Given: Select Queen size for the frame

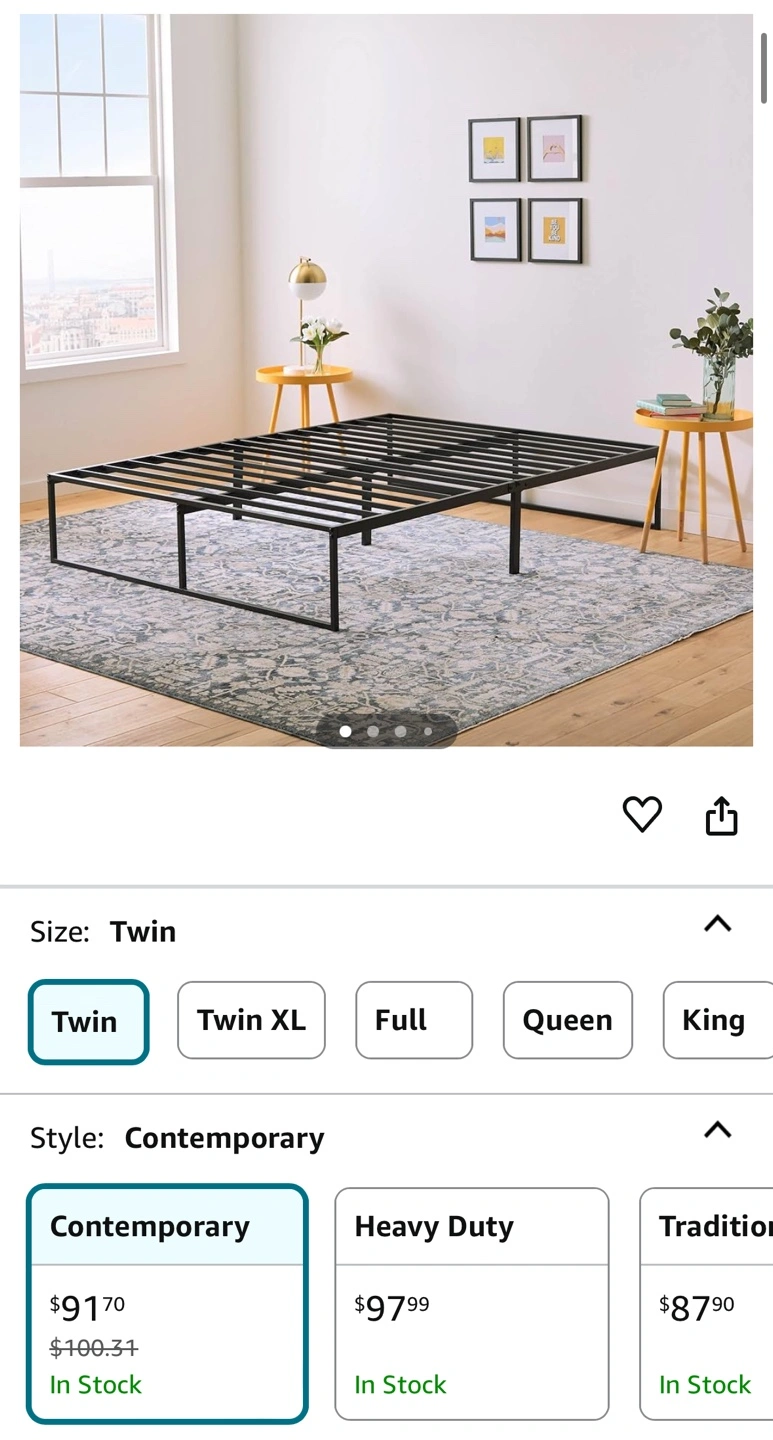Looking at the screenshot, I should [567, 1020].
